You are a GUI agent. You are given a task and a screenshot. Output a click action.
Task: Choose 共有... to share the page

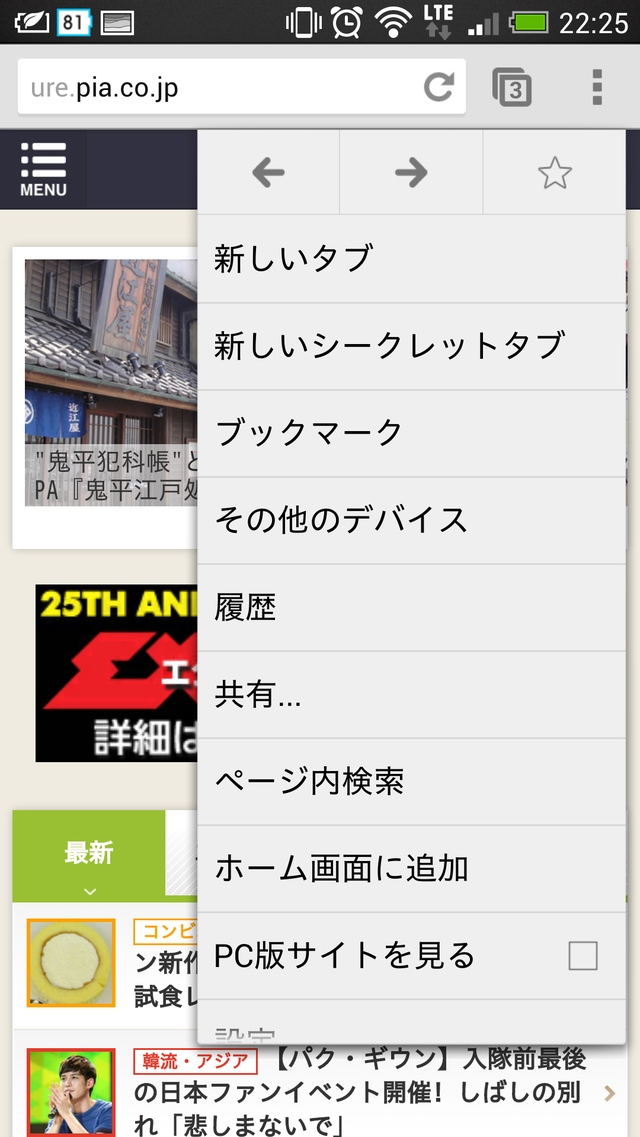(411, 695)
